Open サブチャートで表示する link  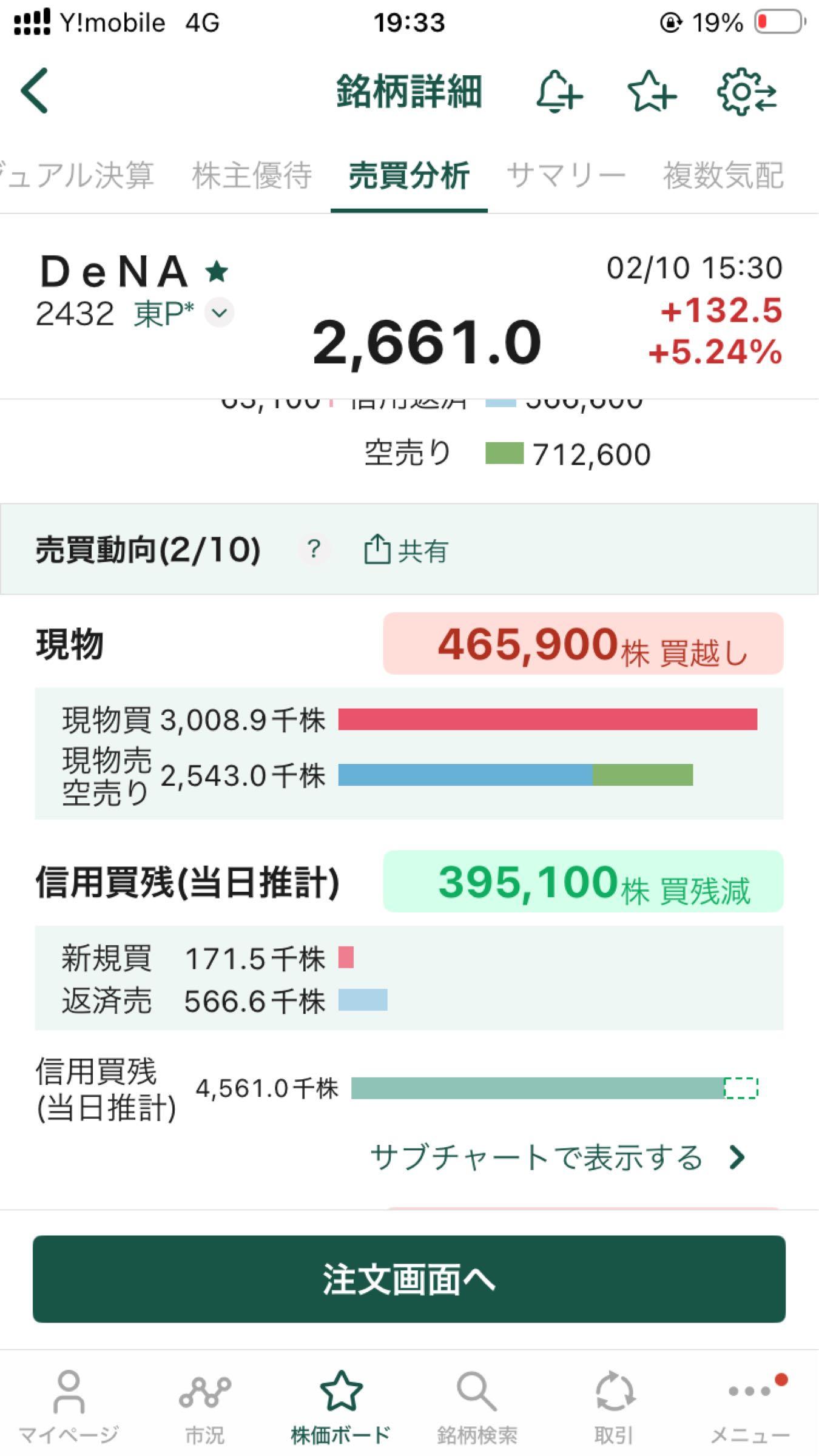(x=537, y=1158)
